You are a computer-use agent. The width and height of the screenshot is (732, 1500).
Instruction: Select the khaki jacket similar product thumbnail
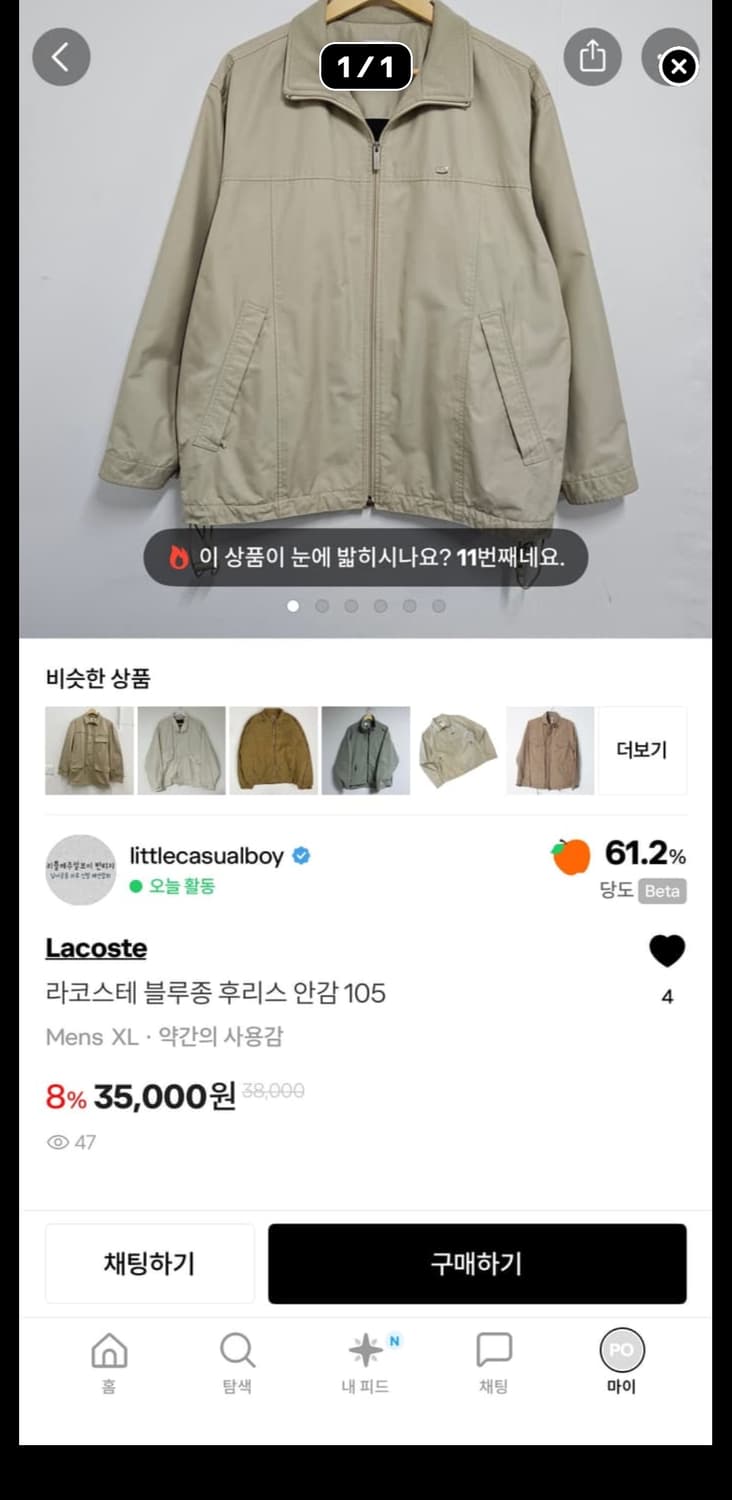tap(273, 750)
